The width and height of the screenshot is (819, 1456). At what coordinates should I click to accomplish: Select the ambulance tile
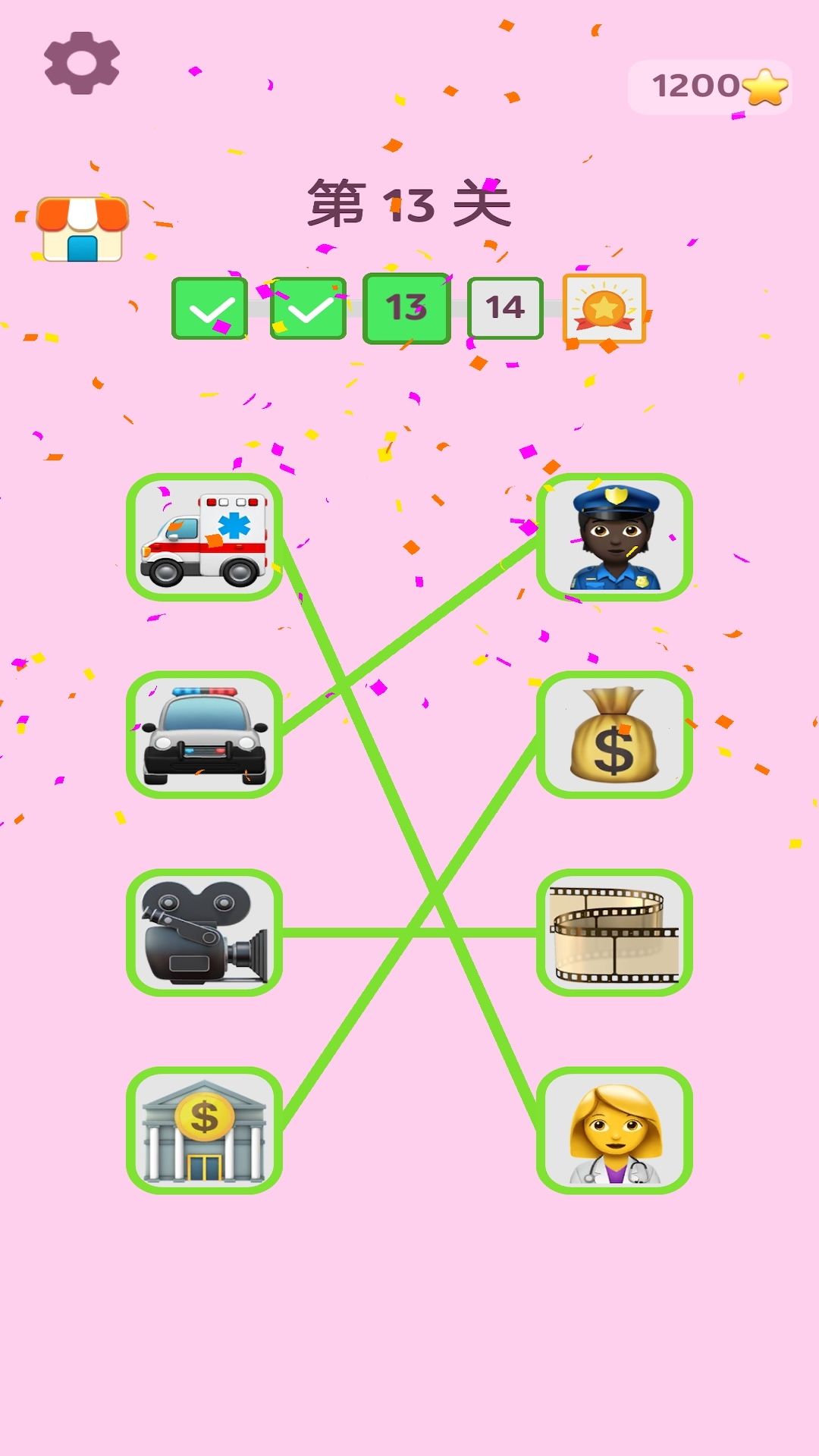click(204, 537)
